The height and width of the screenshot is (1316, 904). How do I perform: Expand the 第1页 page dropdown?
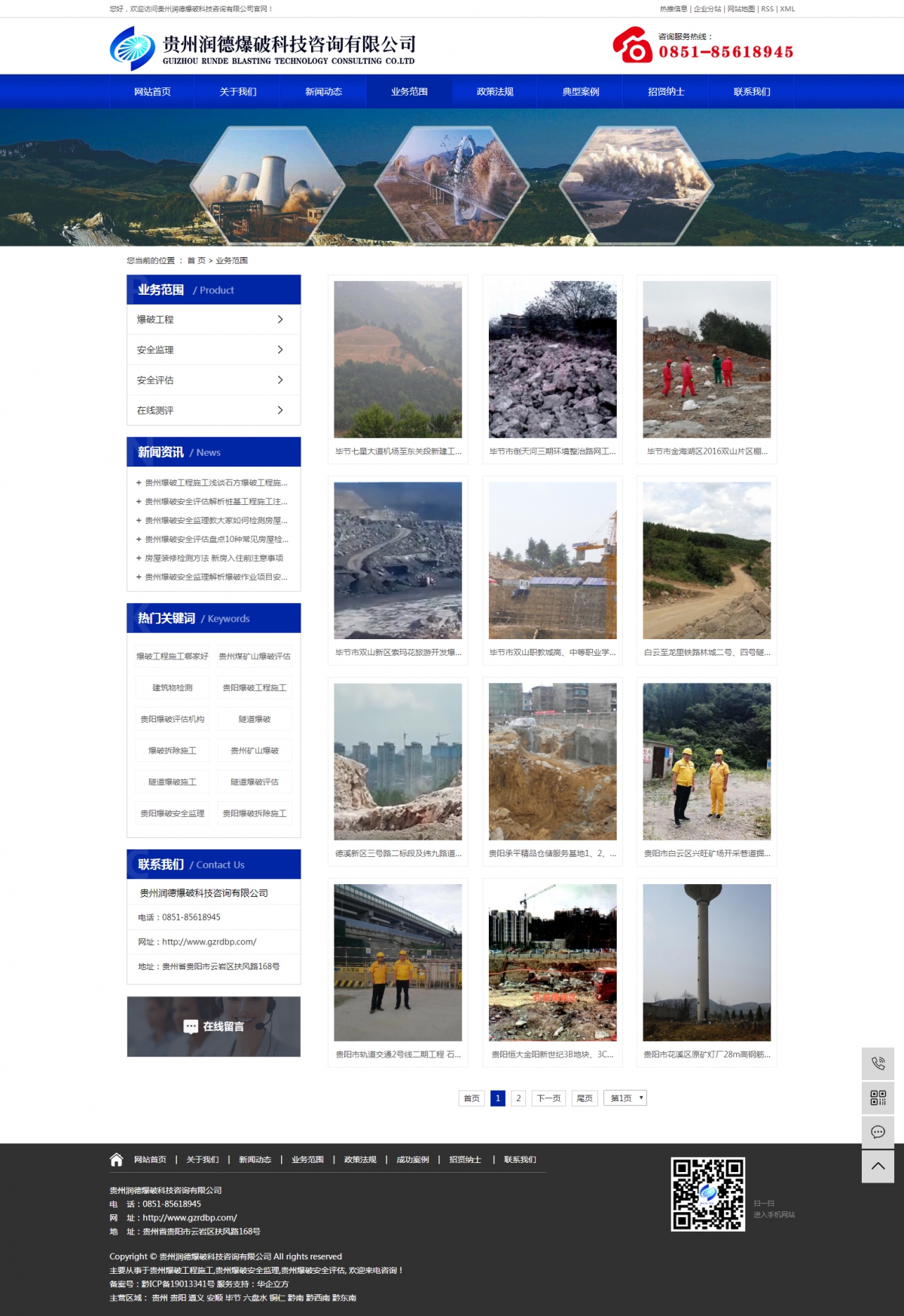[x=625, y=1098]
